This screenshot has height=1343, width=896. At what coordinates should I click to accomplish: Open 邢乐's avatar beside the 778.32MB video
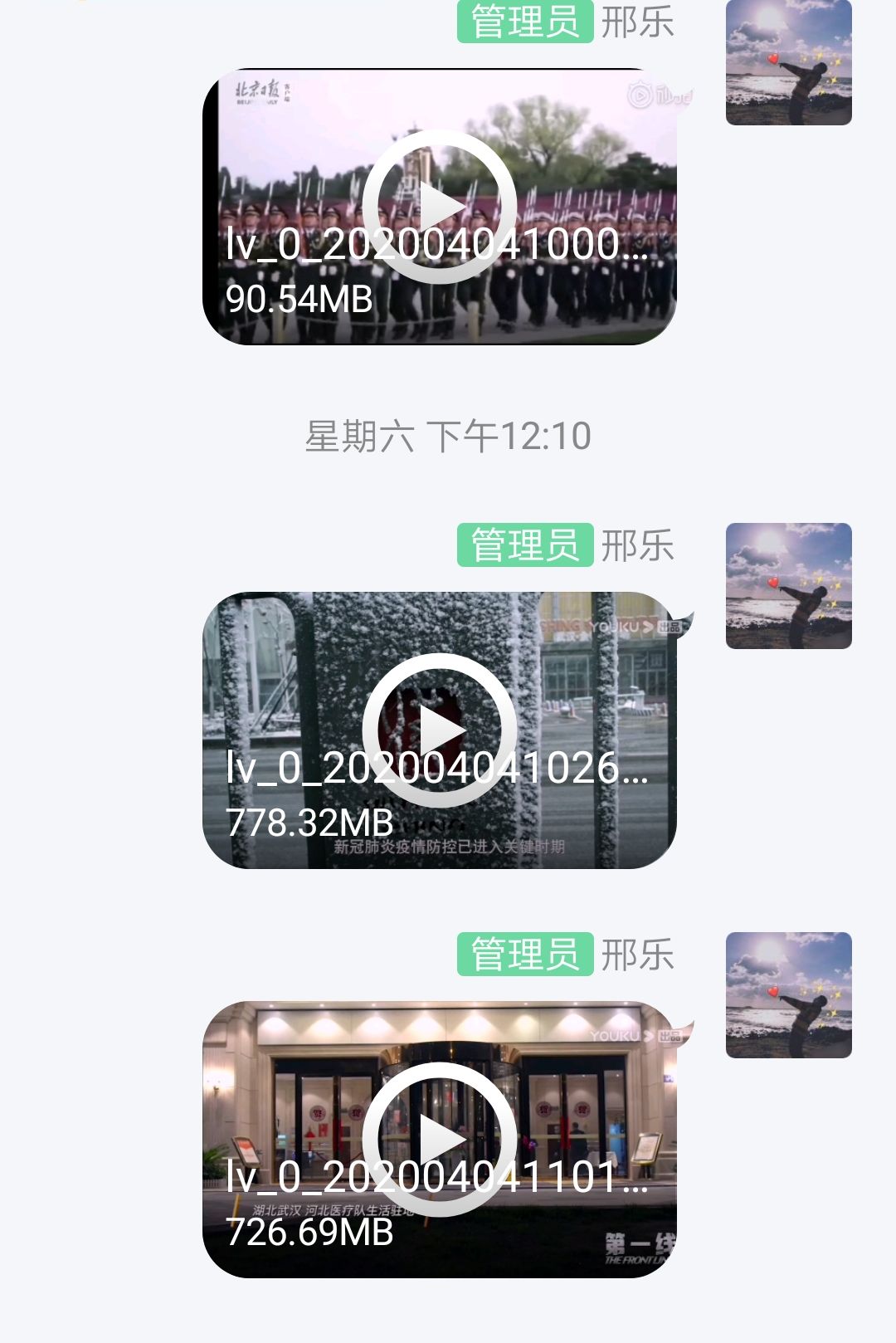(788, 586)
